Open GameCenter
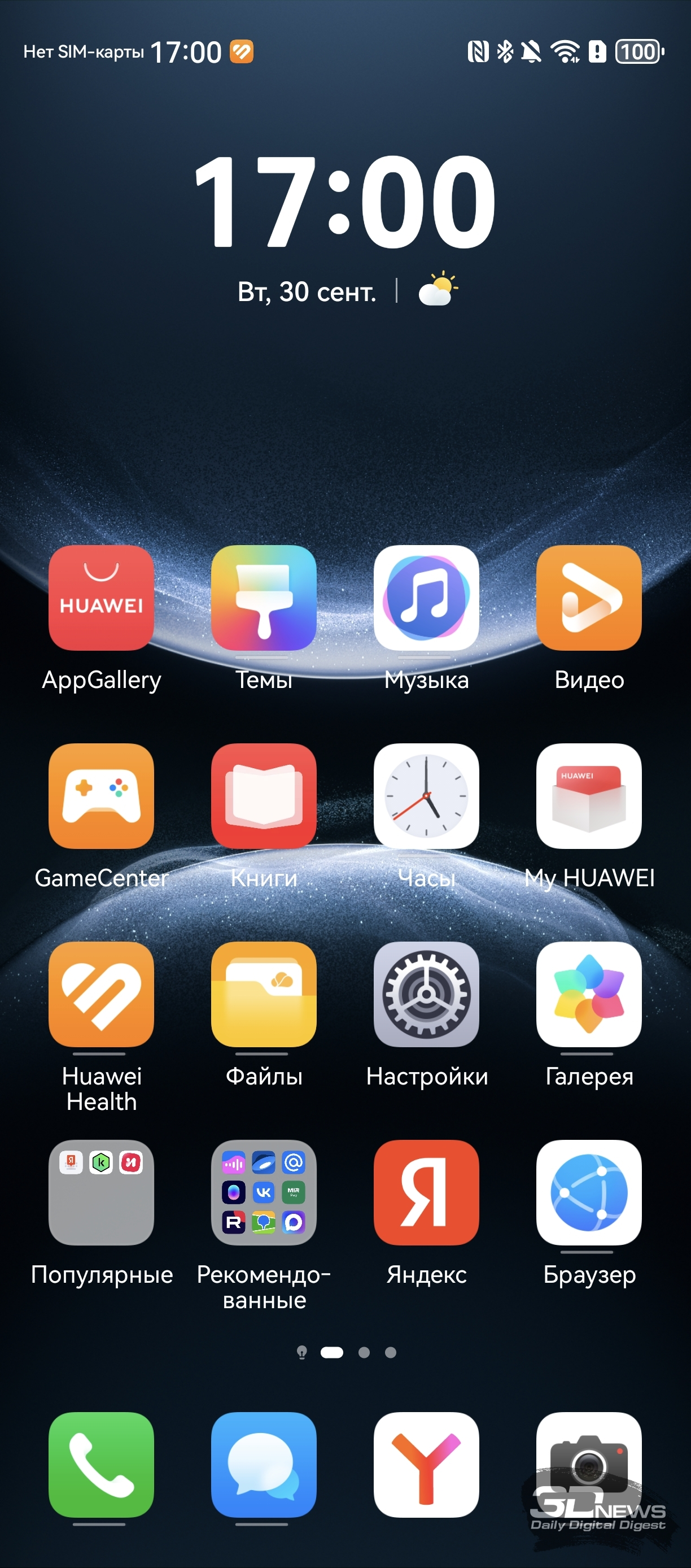 pos(101,796)
